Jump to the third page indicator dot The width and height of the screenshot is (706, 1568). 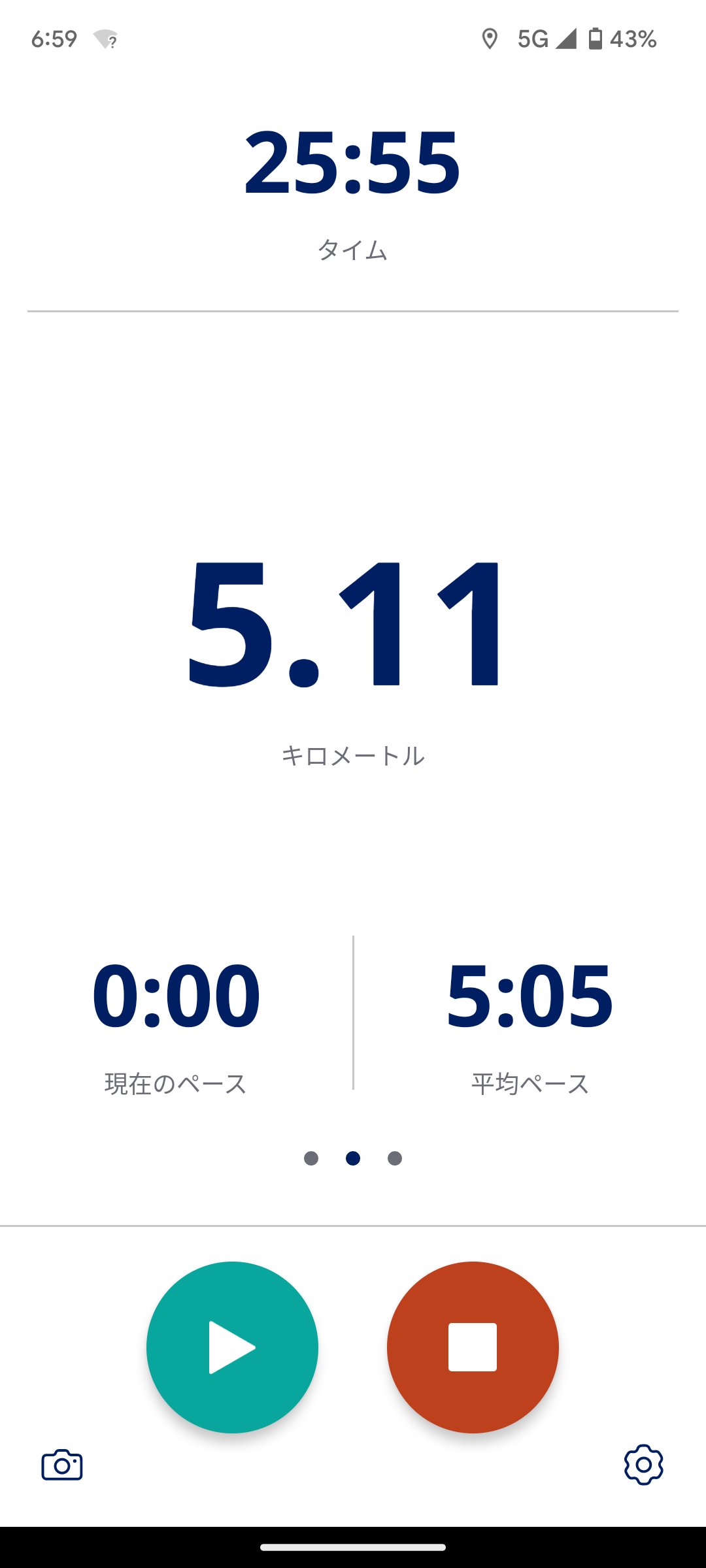pyautogui.click(x=395, y=1158)
